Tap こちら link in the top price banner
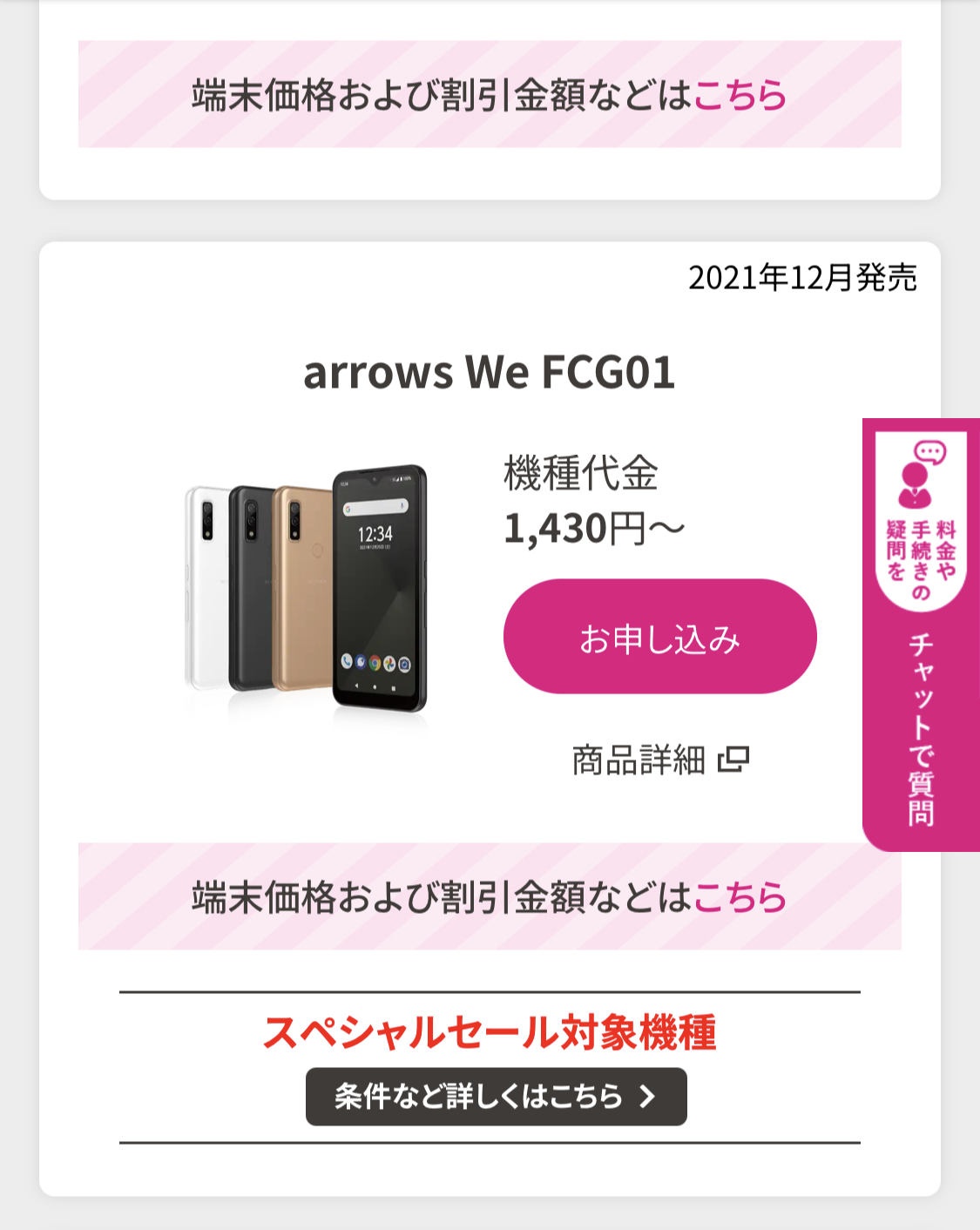This screenshot has width=980, height=1230. [740, 95]
